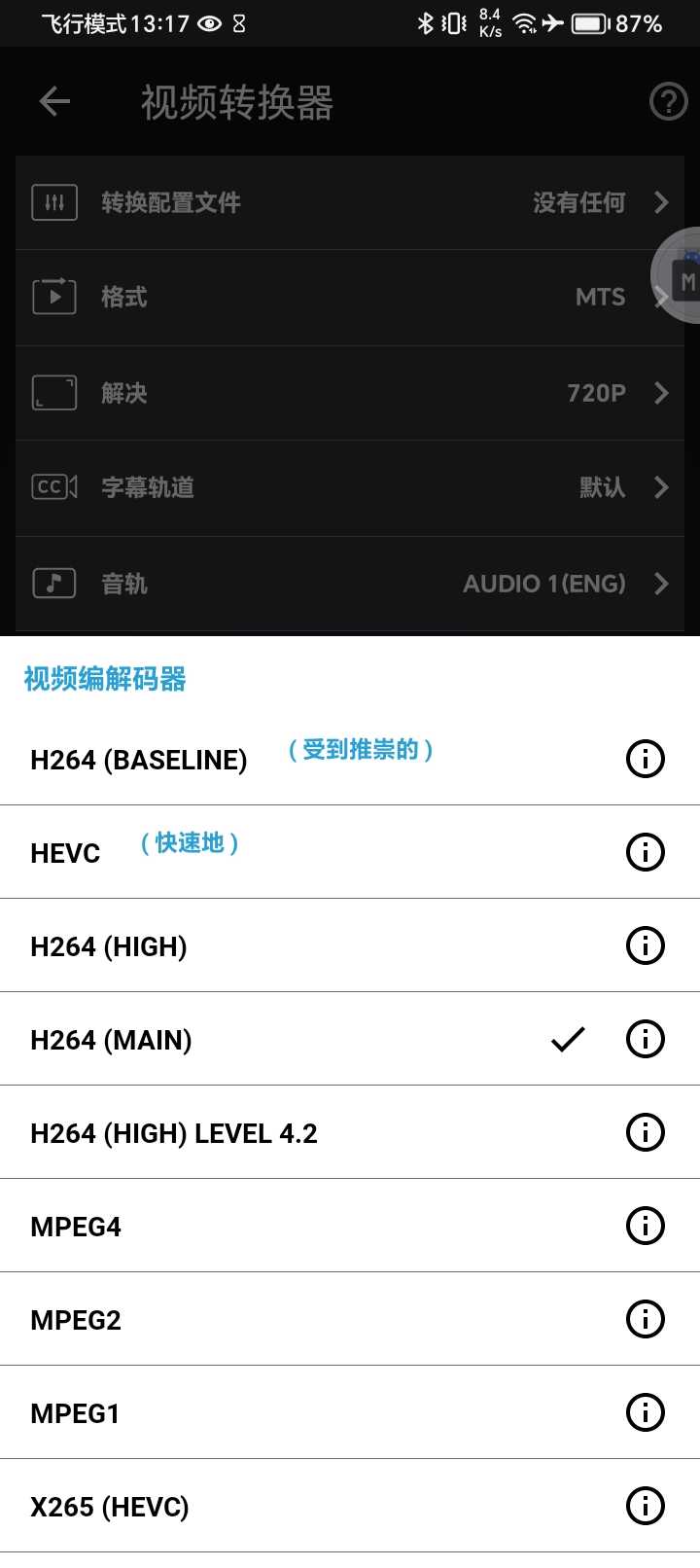View MPEG1 codec details
Viewport: 700px width, 1568px height.
(645, 1412)
